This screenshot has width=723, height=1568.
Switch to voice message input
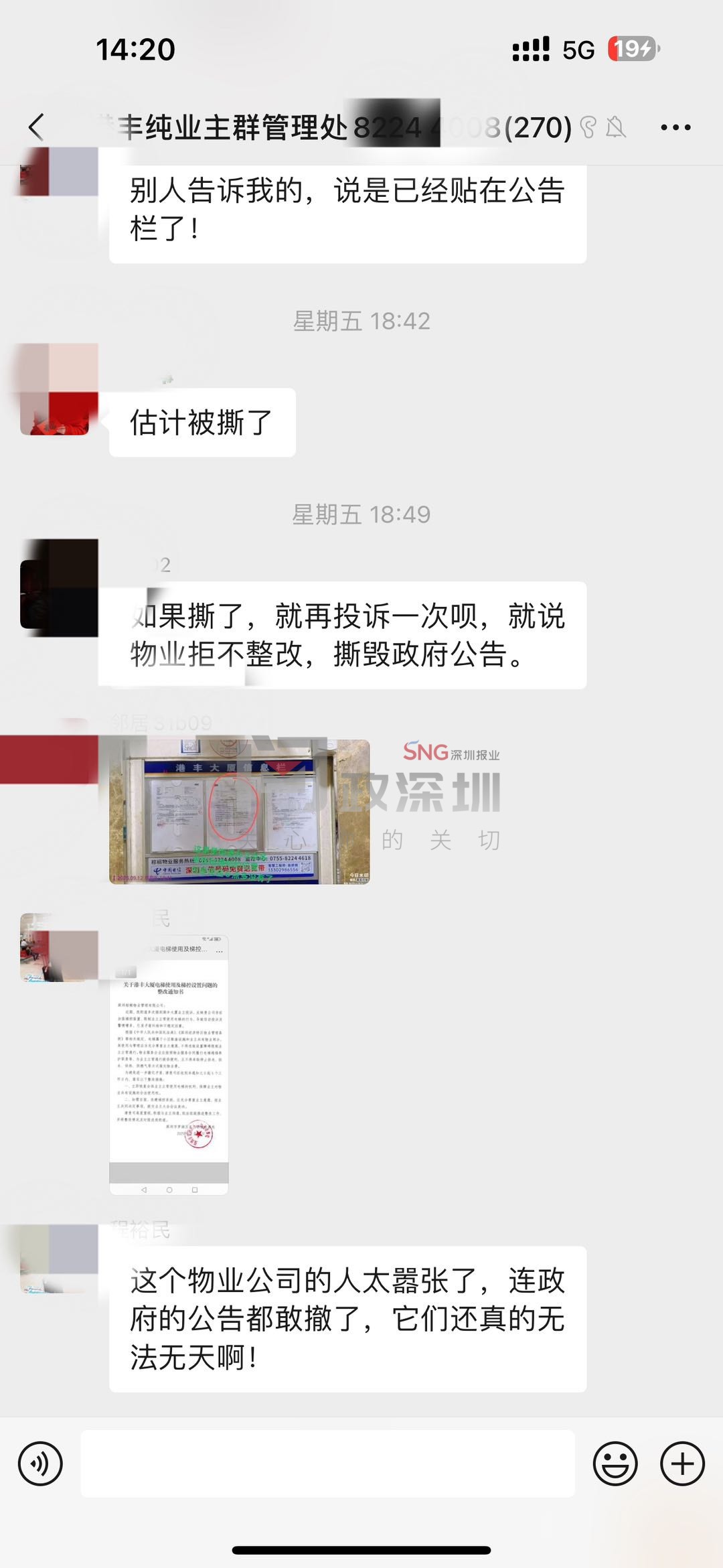(40, 1464)
